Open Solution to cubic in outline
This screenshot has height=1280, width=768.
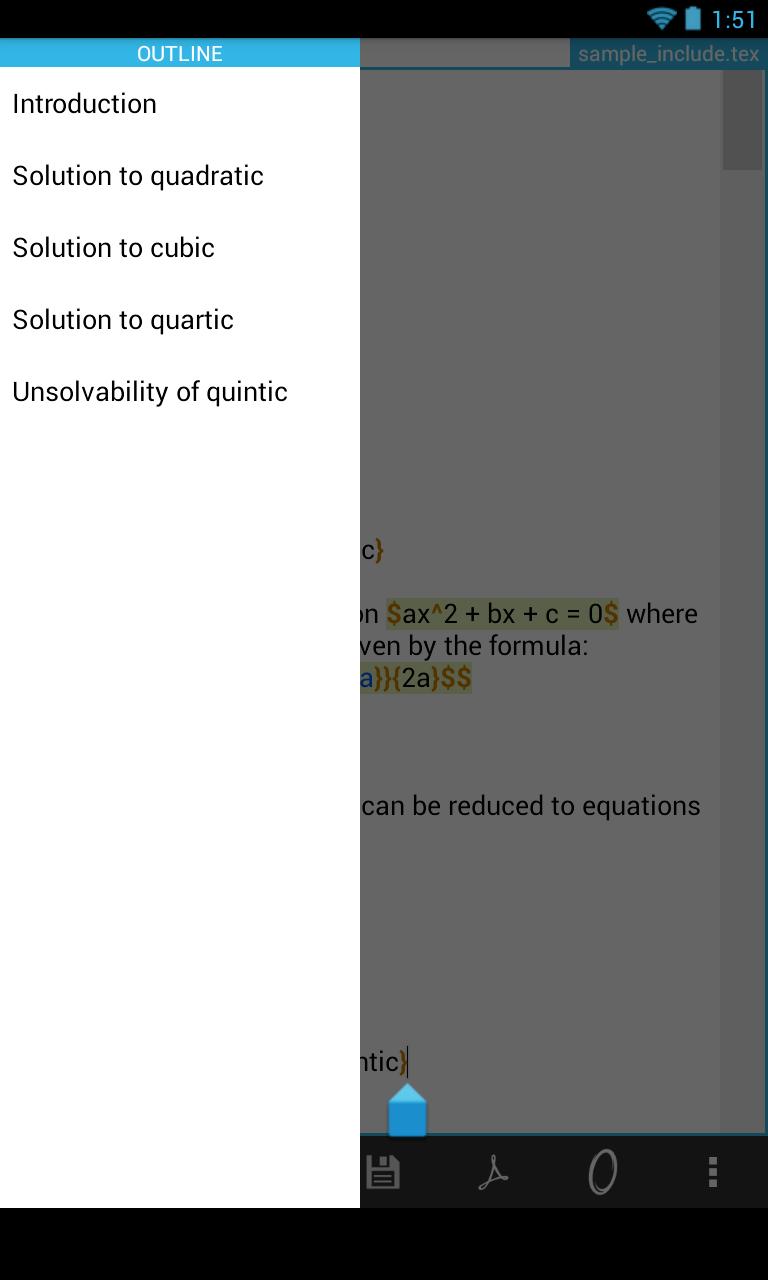point(114,248)
